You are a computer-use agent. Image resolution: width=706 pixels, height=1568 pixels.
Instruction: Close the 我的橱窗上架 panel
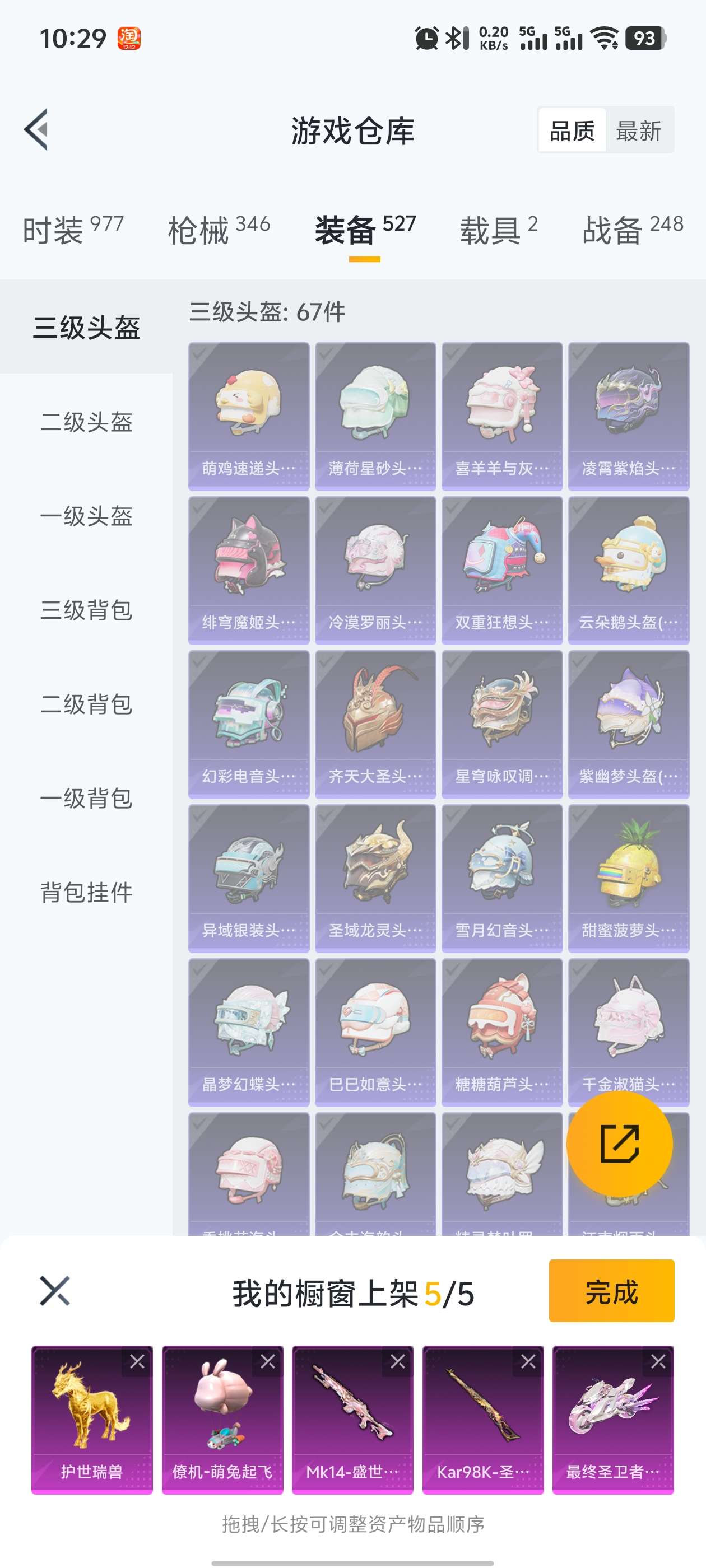(x=55, y=1291)
